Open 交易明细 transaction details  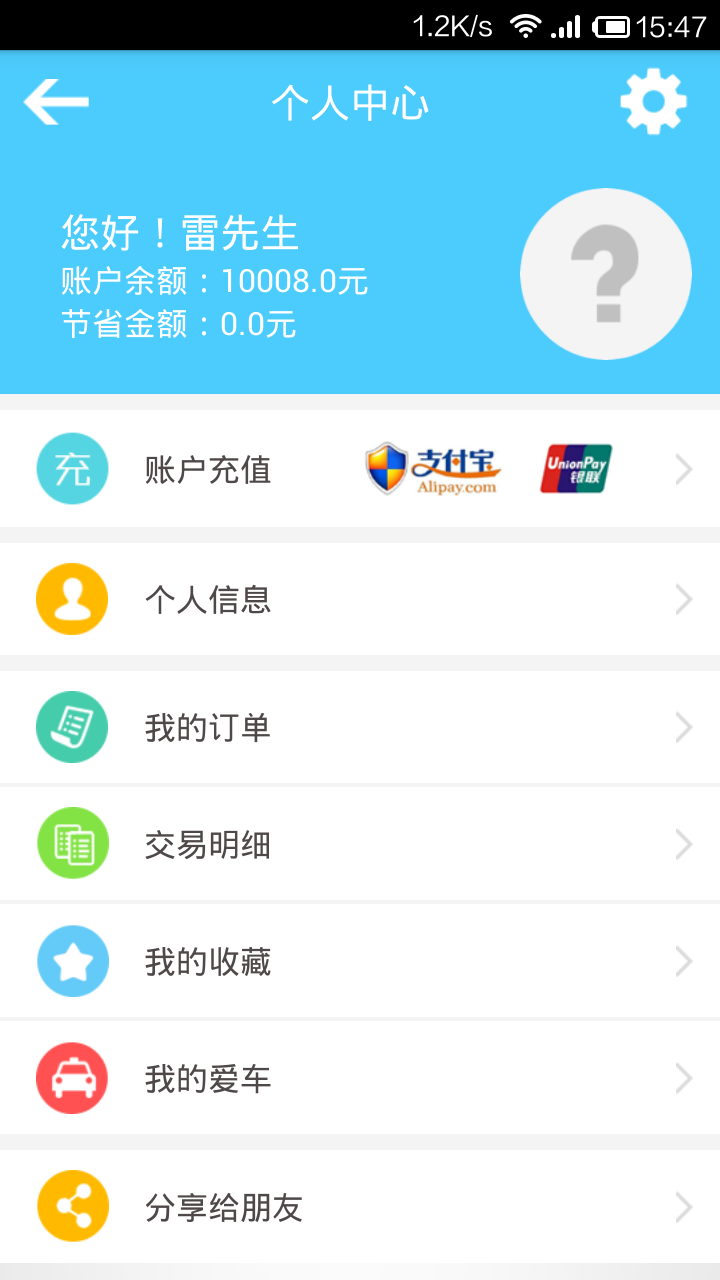(x=360, y=844)
